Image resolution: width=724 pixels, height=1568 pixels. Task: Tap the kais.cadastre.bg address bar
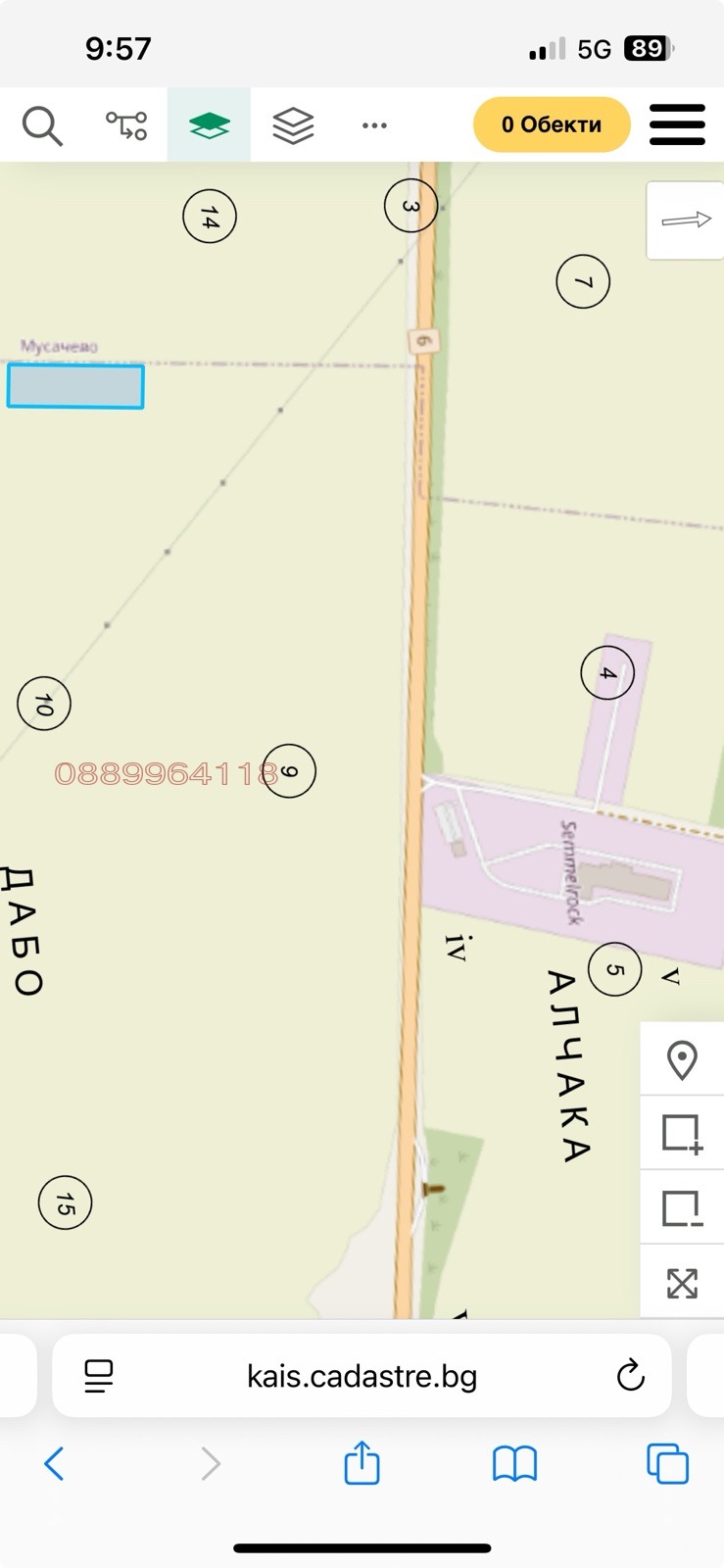click(362, 1376)
